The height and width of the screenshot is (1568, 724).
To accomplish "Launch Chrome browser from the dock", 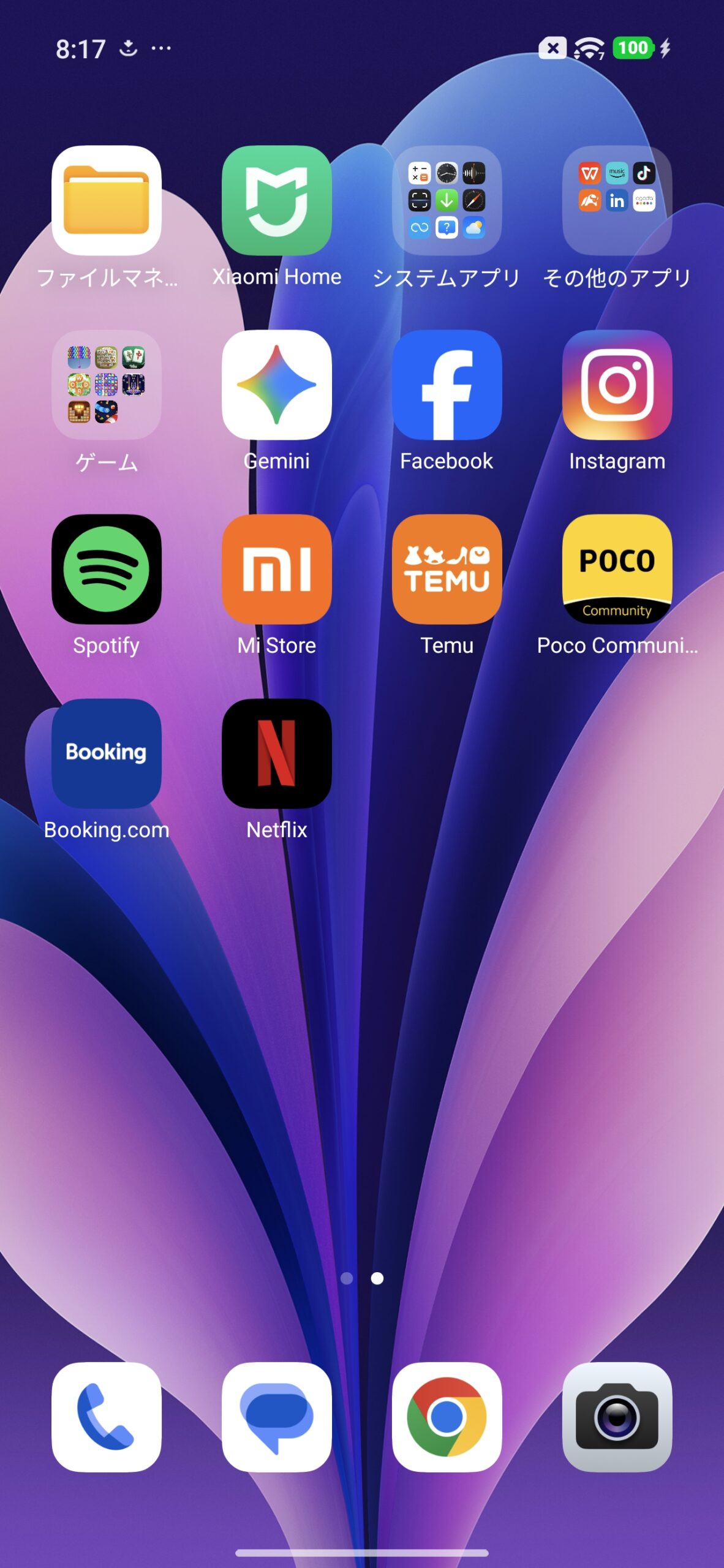I will [447, 1417].
